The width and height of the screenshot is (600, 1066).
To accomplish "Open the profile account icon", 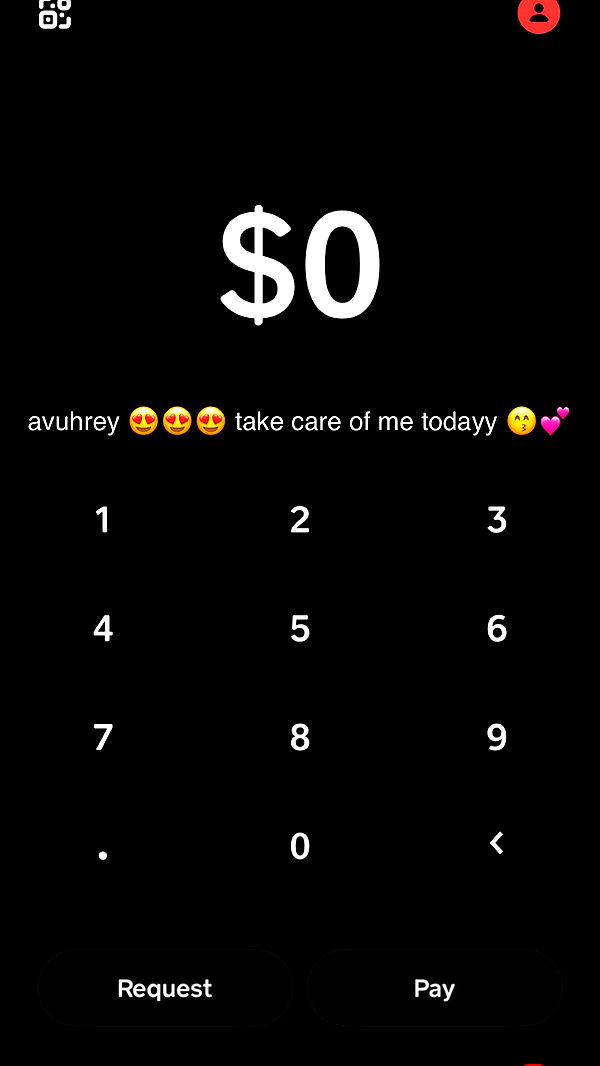I will 539,13.
